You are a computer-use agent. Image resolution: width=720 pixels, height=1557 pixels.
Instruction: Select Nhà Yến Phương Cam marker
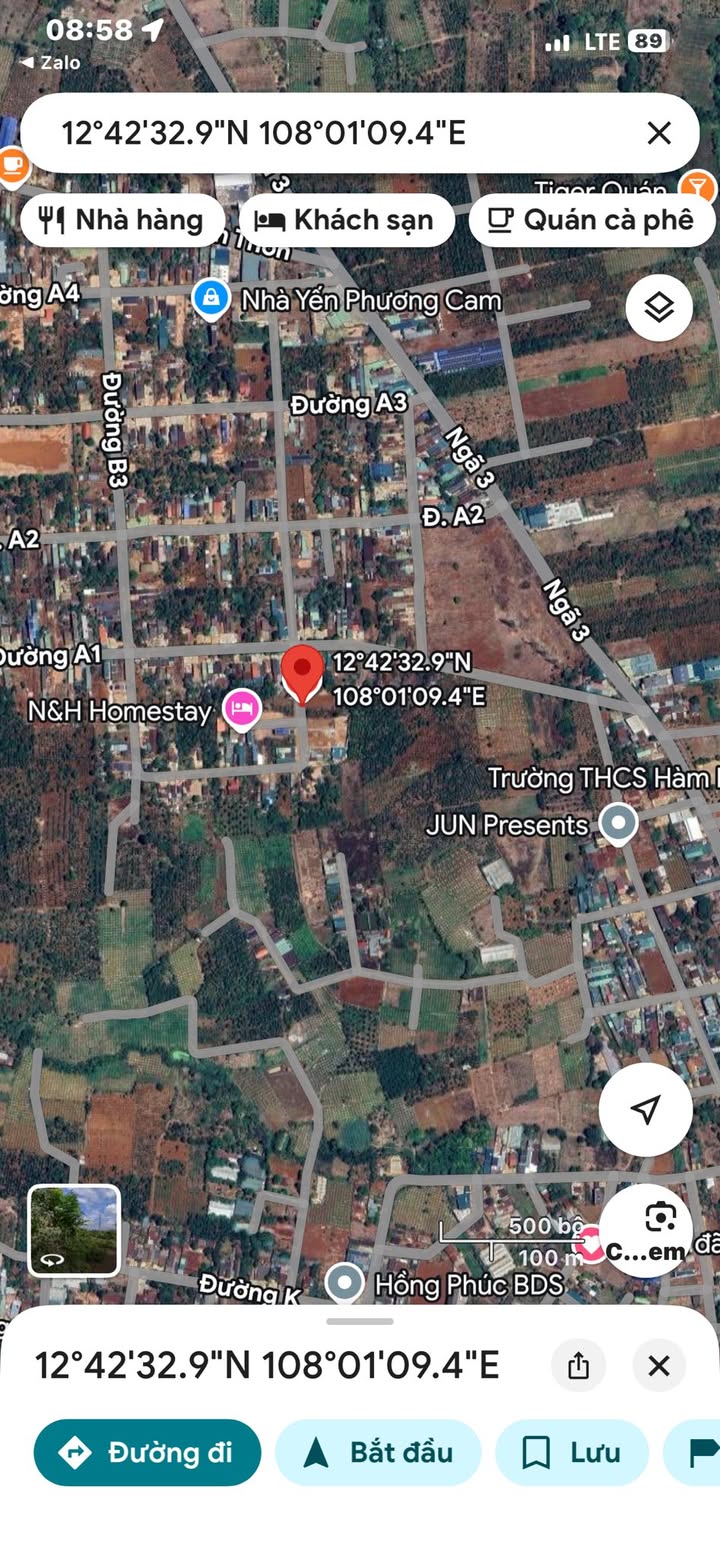click(211, 299)
